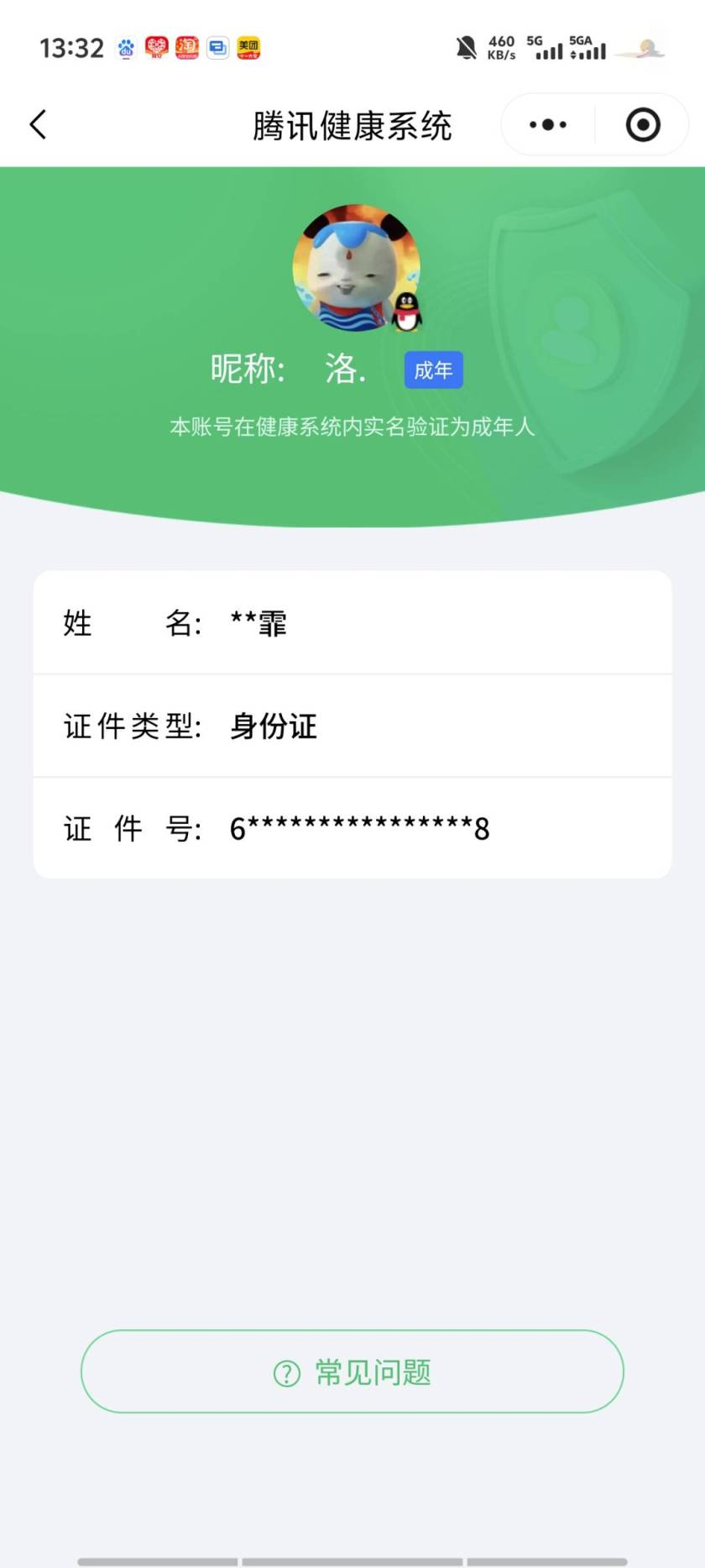705x1568 pixels.
Task: Tap the back arrow at top left
Action: coord(38,123)
